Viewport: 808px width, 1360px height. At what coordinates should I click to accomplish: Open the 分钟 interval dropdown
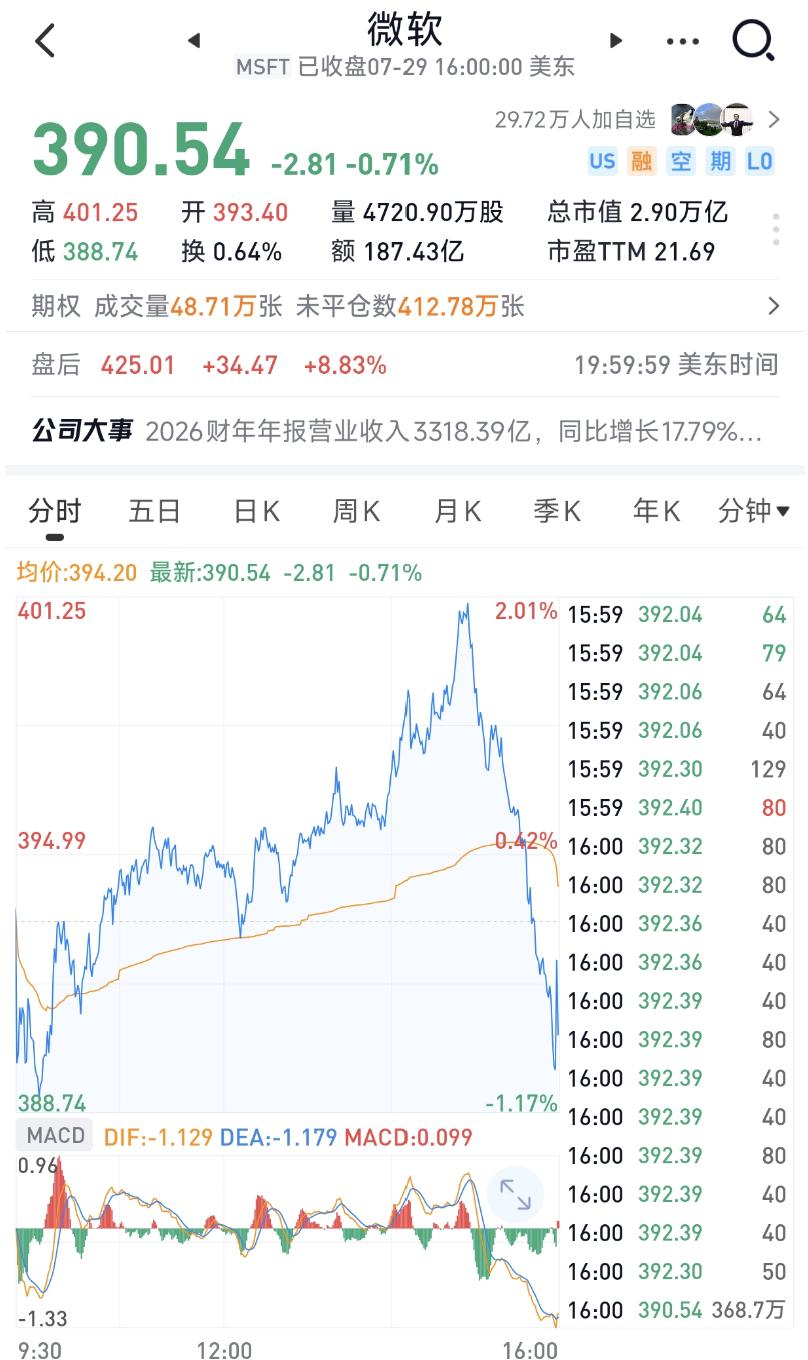[x=754, y=512]
